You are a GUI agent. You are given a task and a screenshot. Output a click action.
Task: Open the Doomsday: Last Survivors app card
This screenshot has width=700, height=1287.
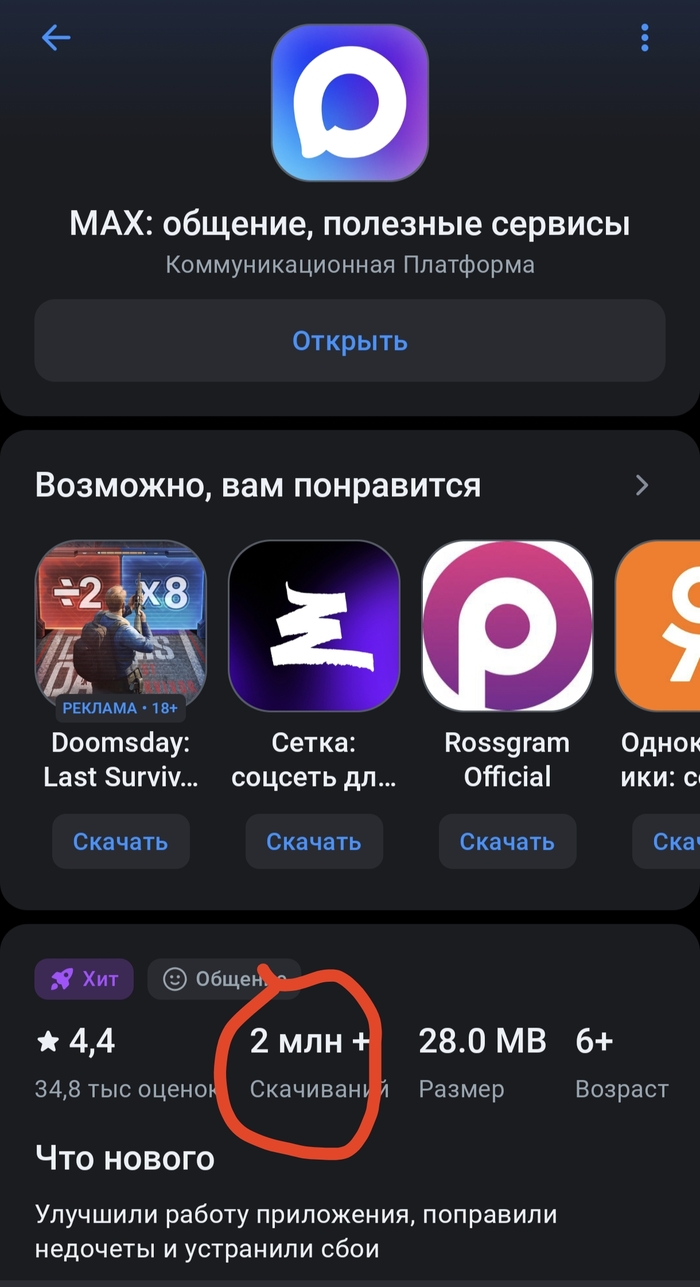click(x=120, y=625)
